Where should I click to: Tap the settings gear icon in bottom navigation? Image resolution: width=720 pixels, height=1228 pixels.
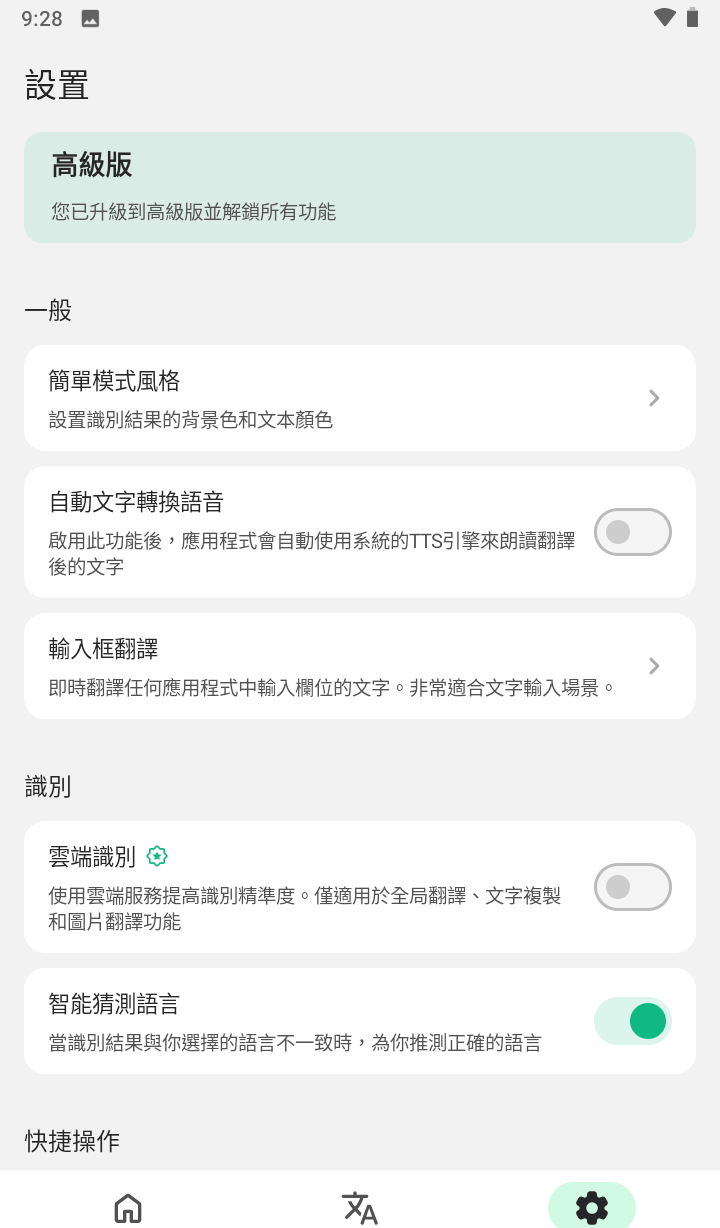point(592,1207)
